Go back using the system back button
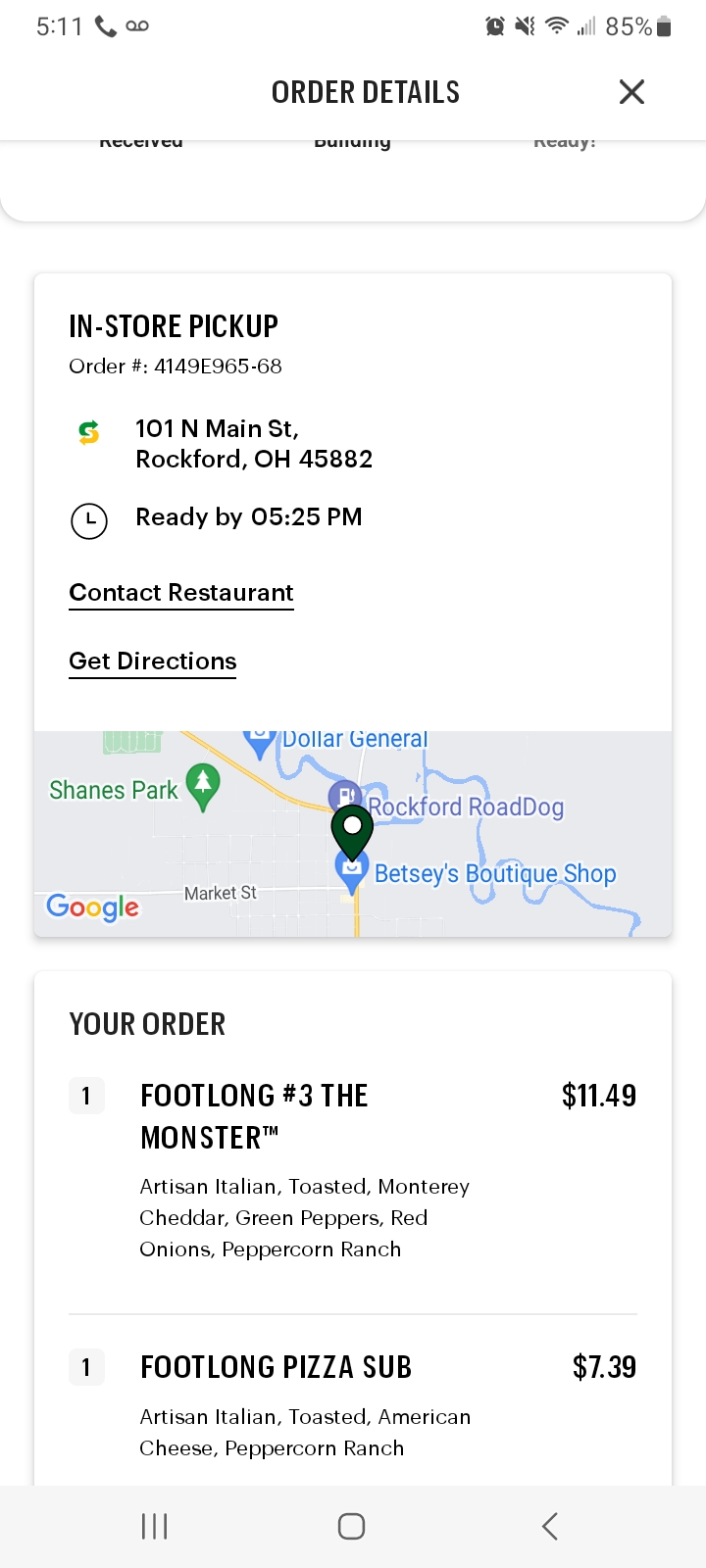This screenshot has height=1568, width=706. coord(550,1526)
